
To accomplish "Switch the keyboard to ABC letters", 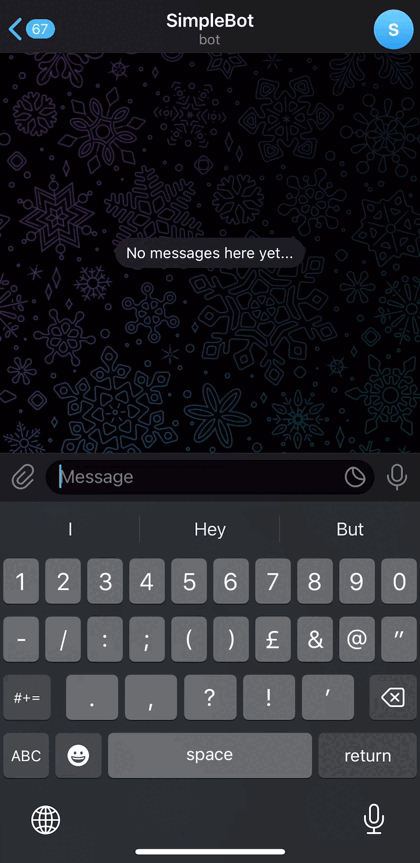I will pos(26,756).
